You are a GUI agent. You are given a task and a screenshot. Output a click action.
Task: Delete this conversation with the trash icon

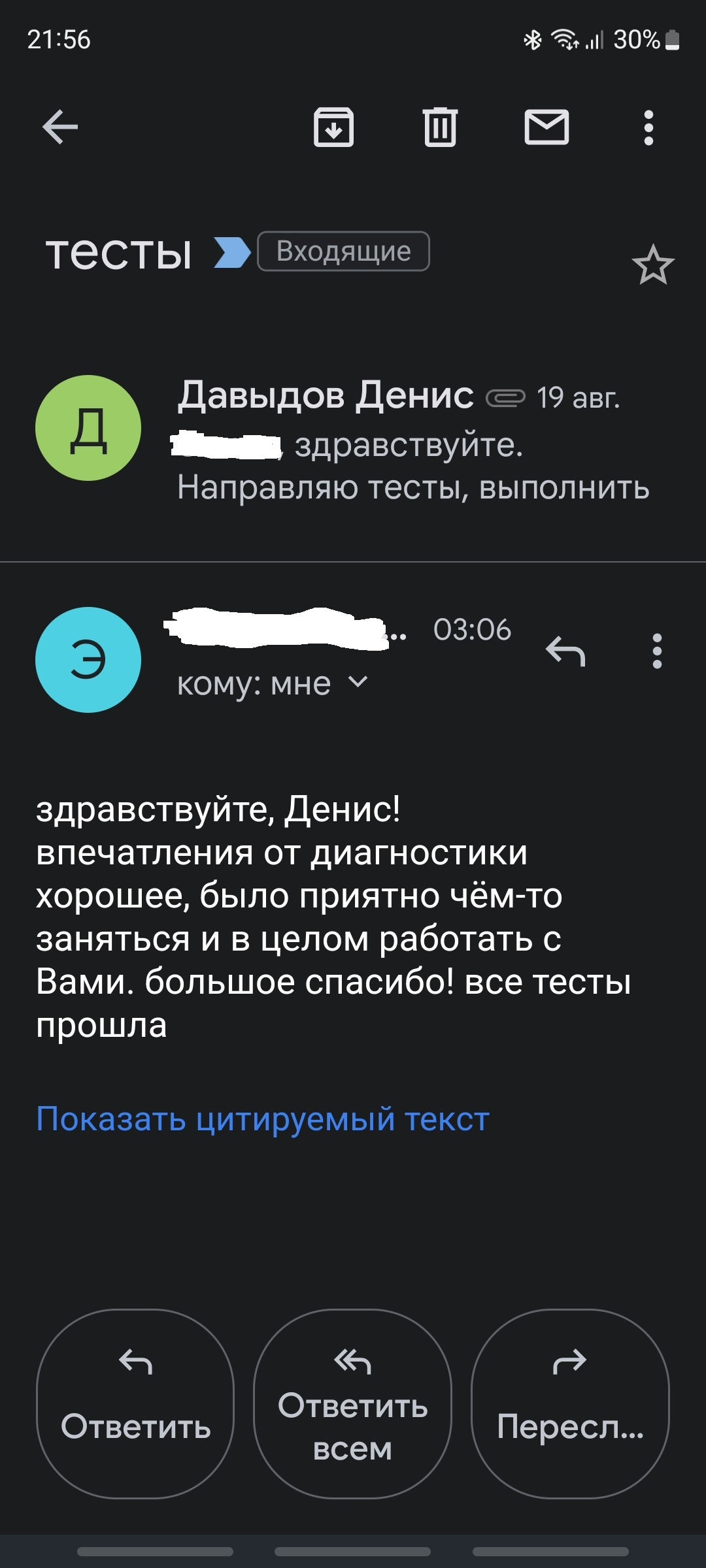coord(440,127)
